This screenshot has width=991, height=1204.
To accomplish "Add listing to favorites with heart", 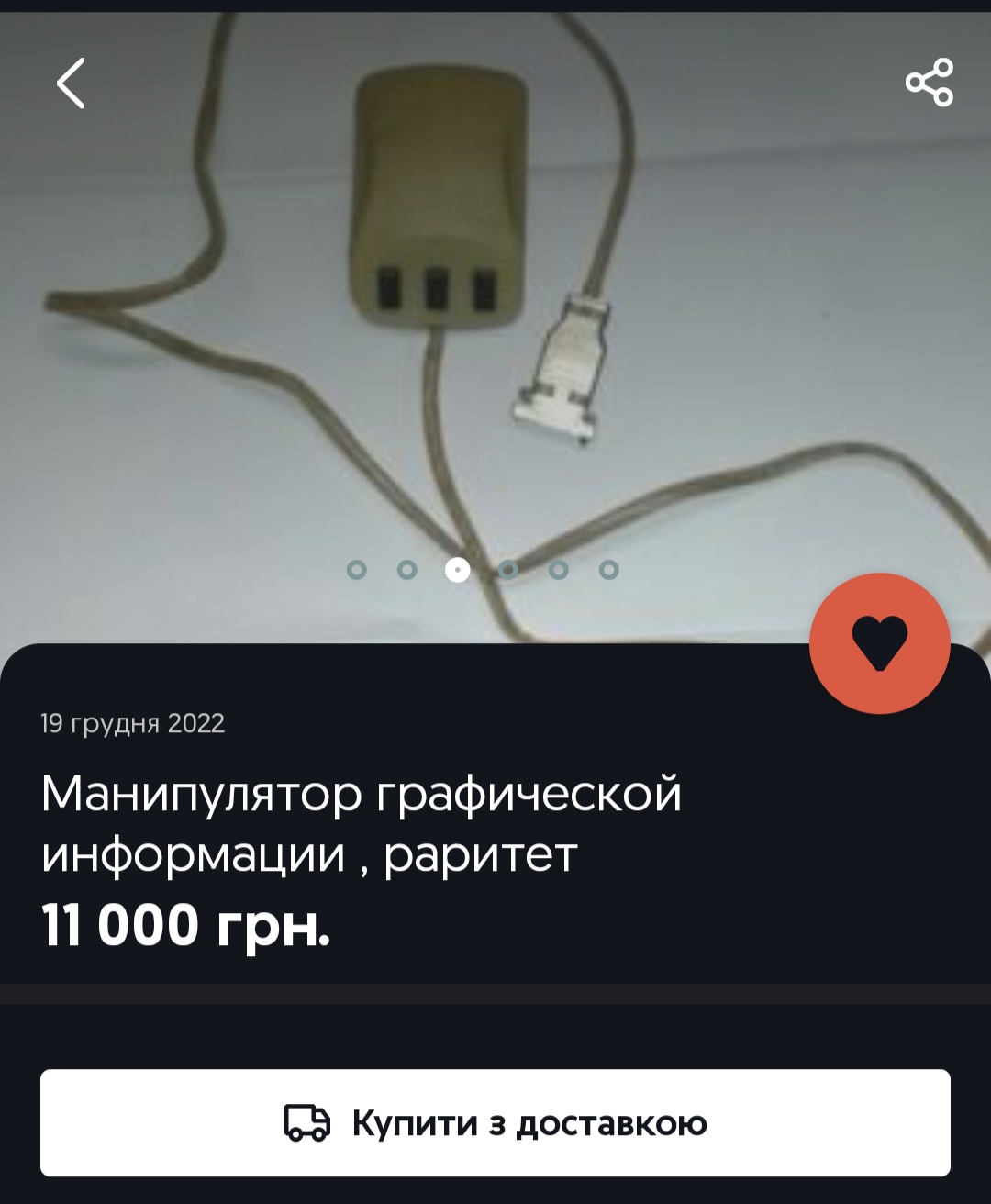I will tap(879, 643).
